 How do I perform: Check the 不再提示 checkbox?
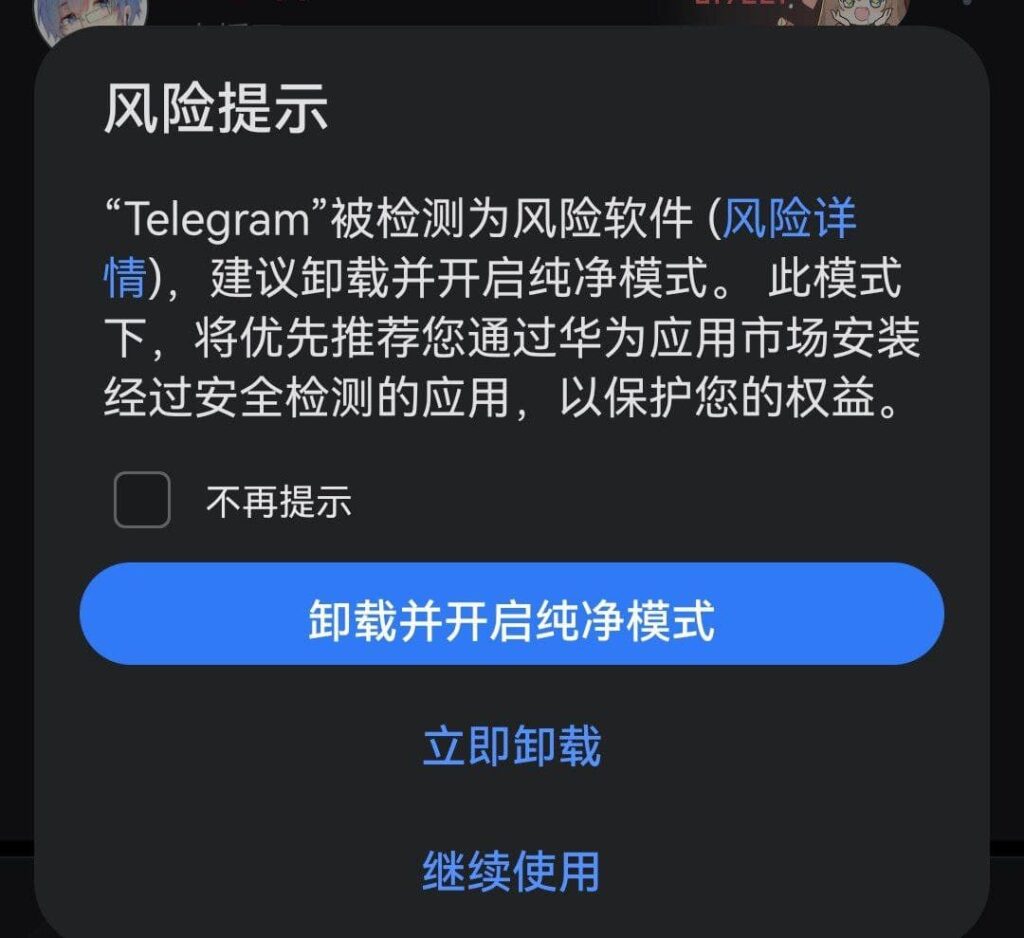(x=142, y=500)
